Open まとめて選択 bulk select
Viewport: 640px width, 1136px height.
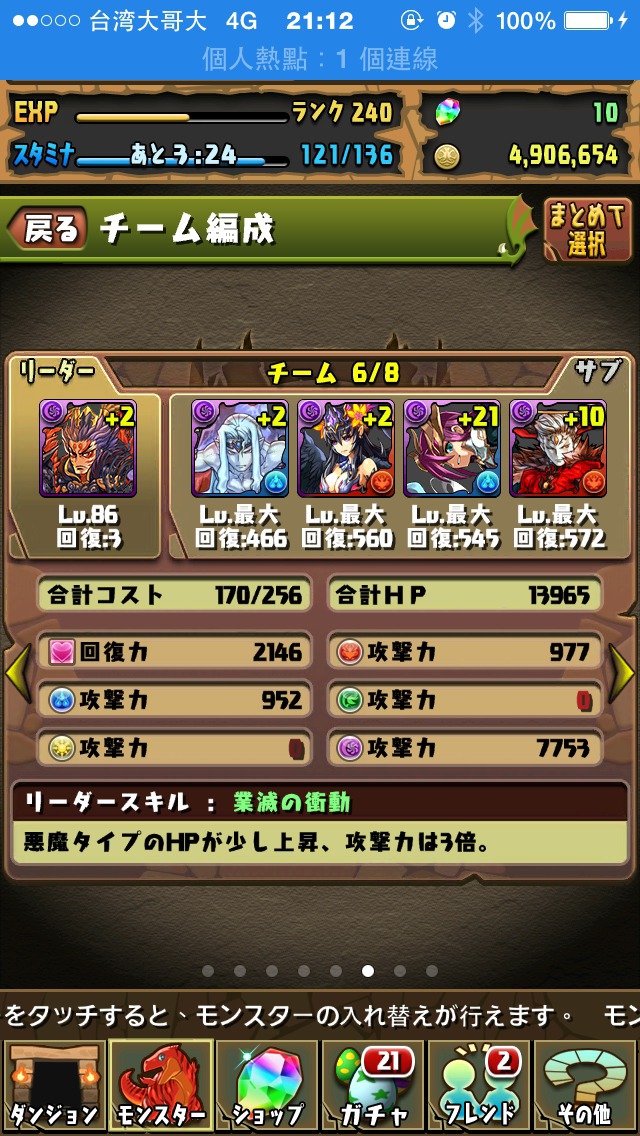point(587,230)
